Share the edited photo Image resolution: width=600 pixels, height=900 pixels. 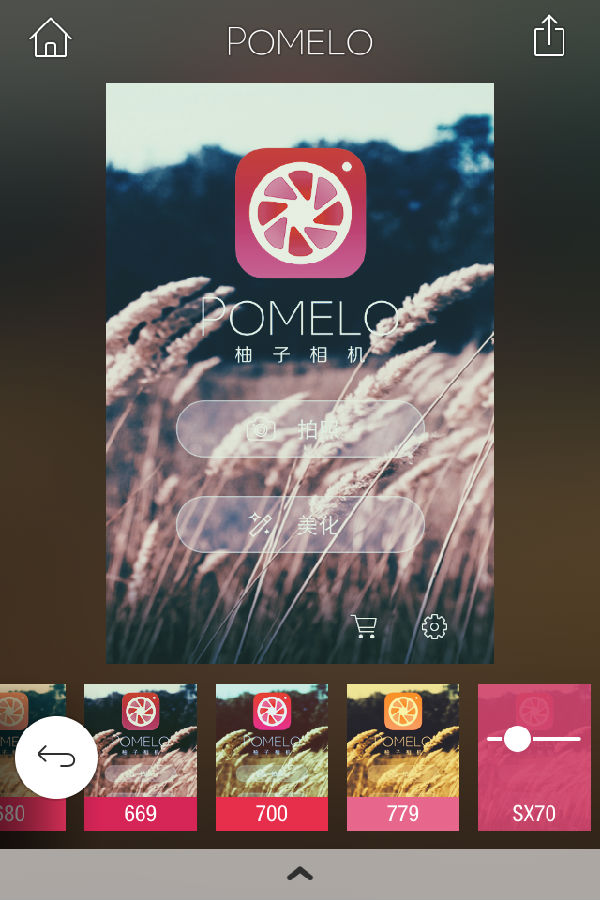point(549,37)
